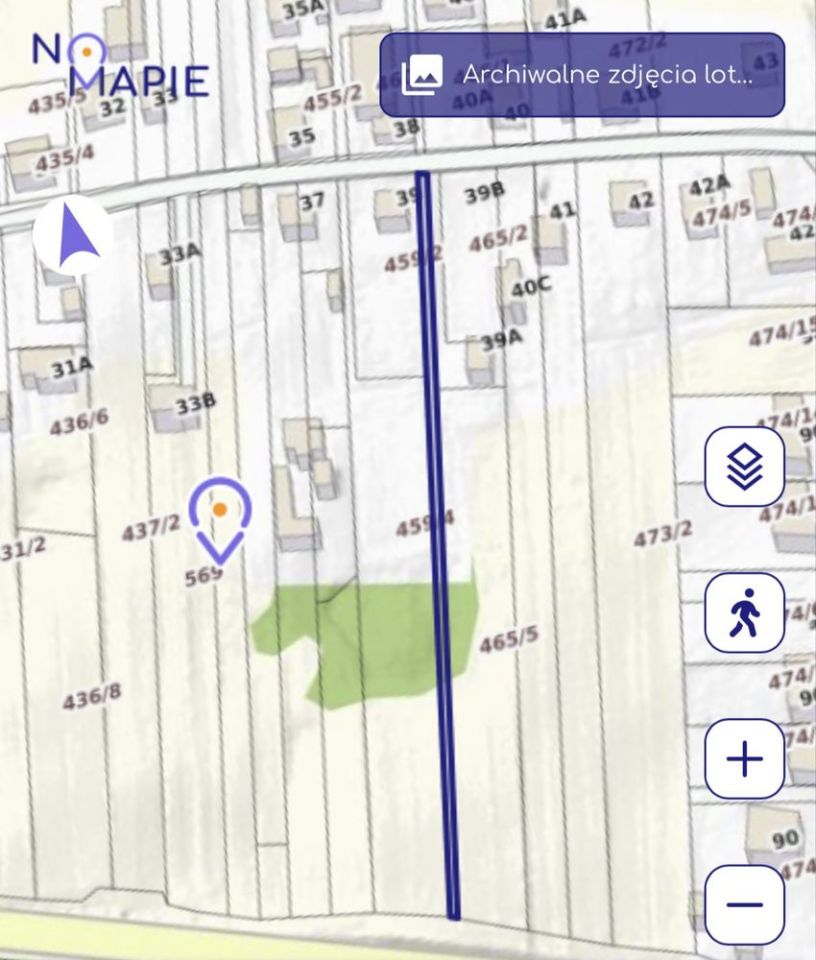Open Archiwalne zdjęcia lotnicze button
This screenshot has height=960, width=816.
581,75
